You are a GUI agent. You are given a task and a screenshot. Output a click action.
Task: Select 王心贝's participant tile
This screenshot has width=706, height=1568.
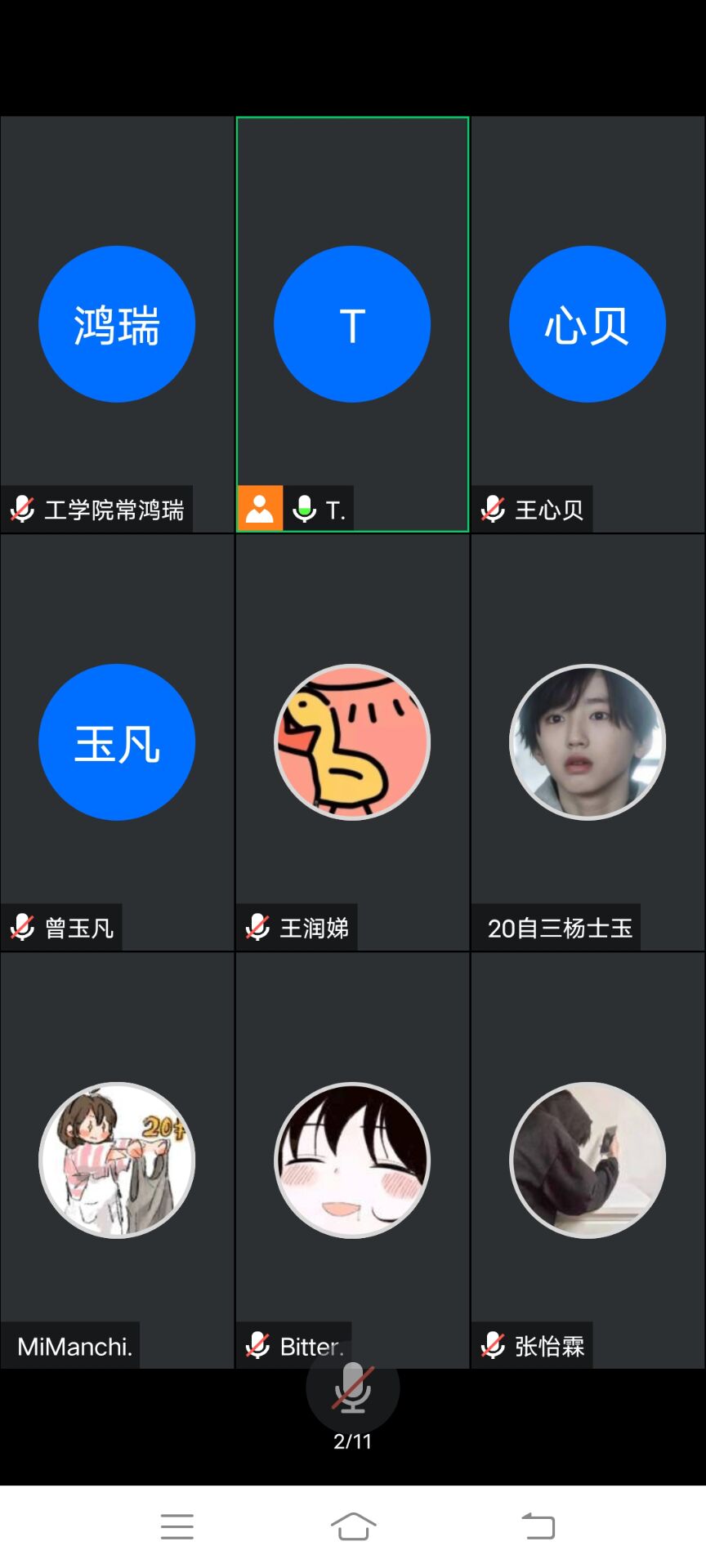[x=588, y=324]
